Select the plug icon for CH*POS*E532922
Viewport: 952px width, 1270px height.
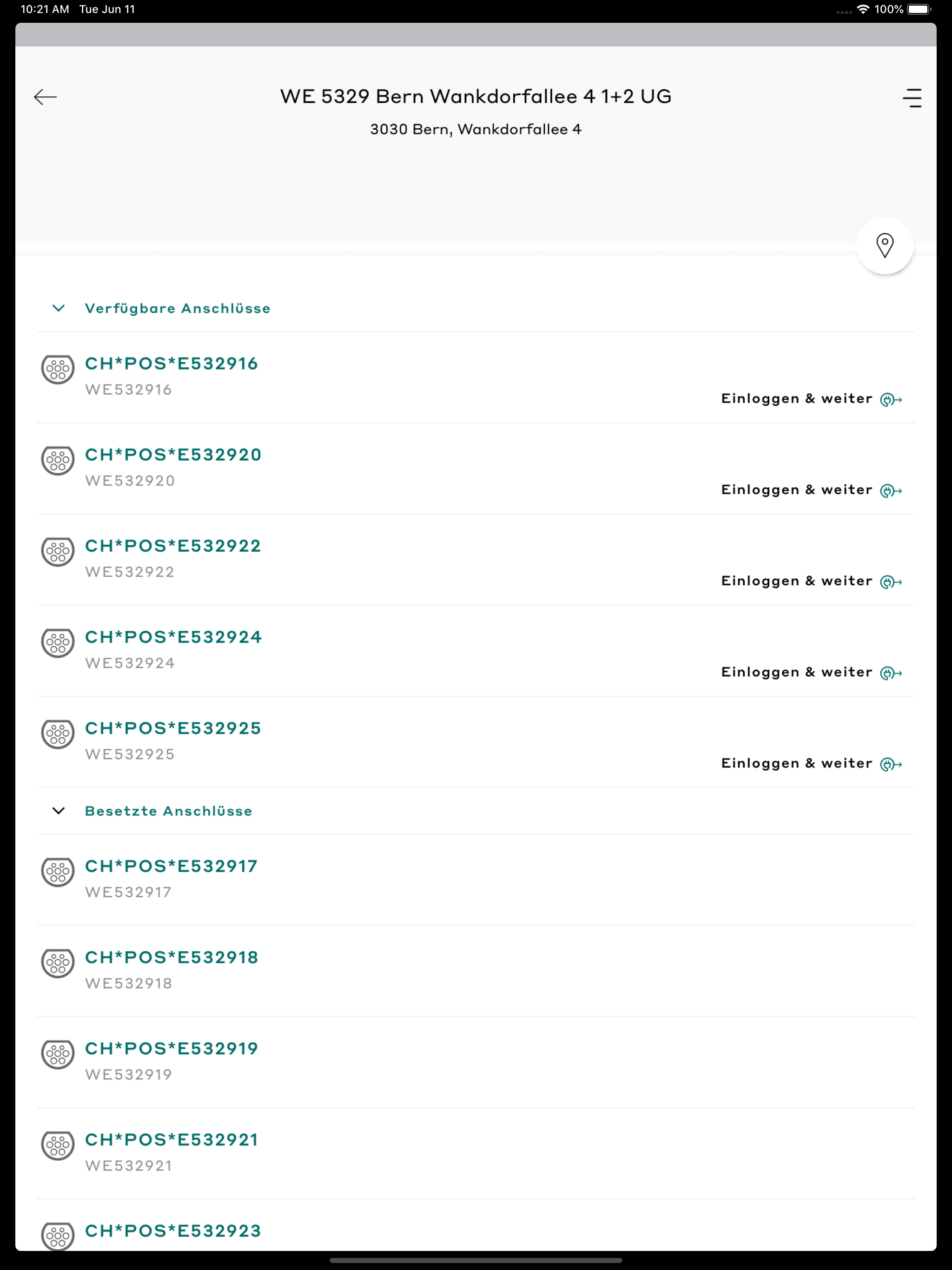click(58, 552)
